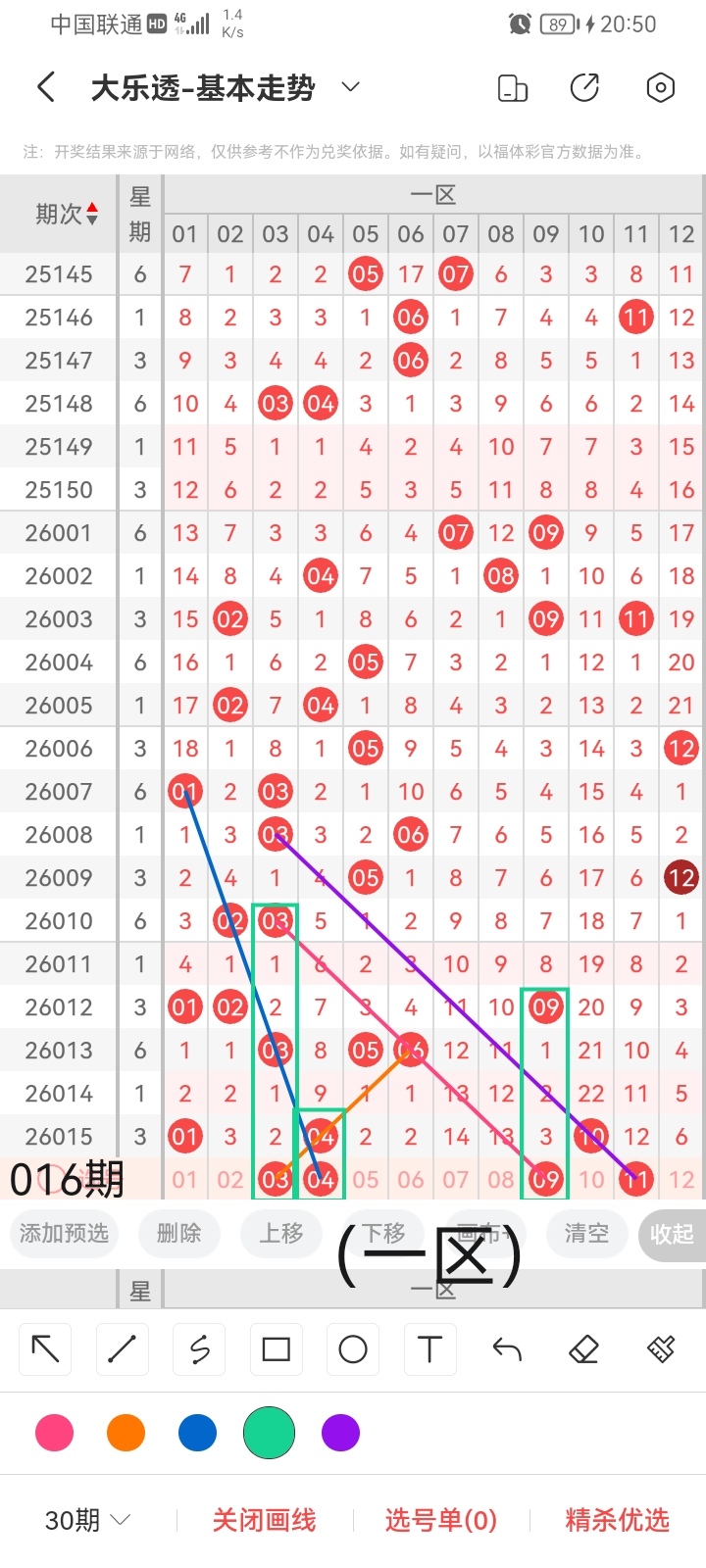
Task: Tap the 上移 button
Action: point(281,1233)
